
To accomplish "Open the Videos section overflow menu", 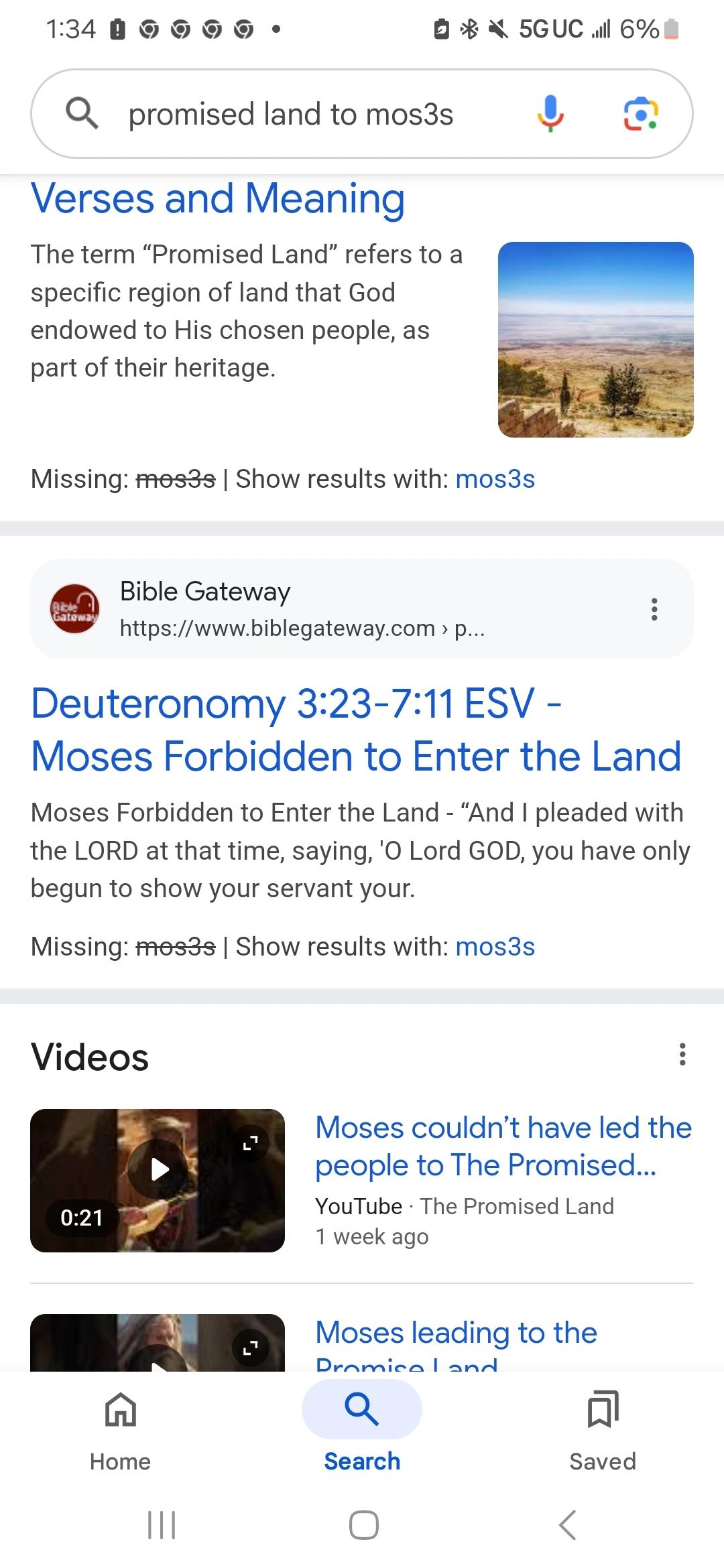I will point(682,1055).
